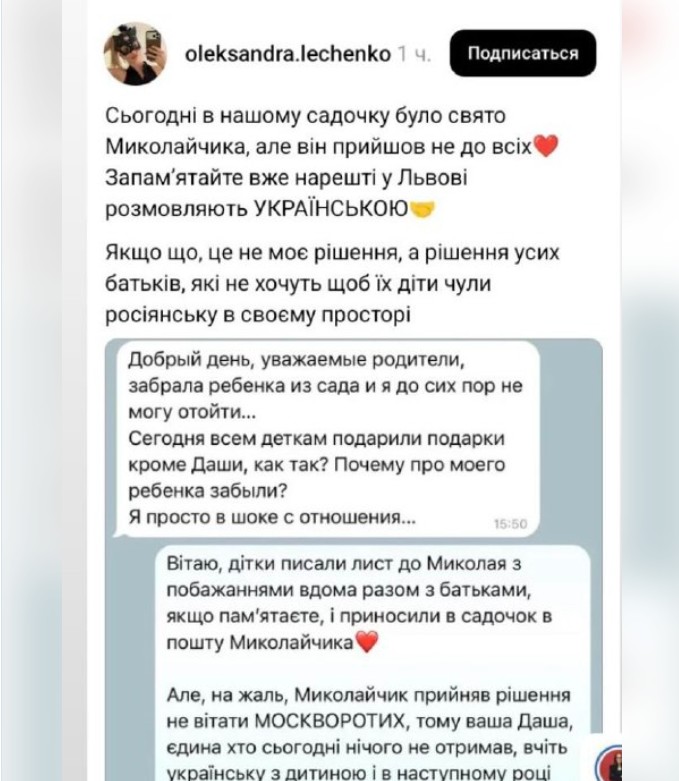
Task: Open the oleksandra.lechenko username link
Action: (287, 54)
